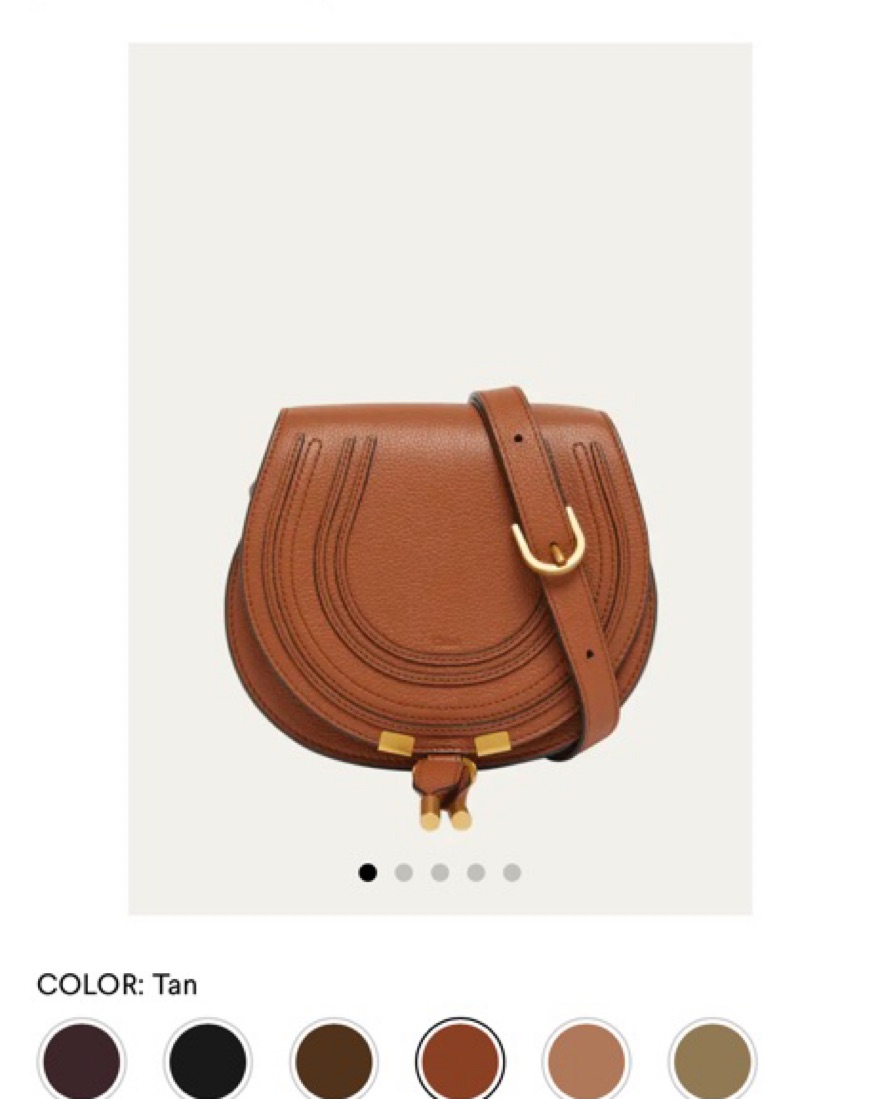Go to the fifth image indicator dot
This screenshot has height=1099, width=880.
click(512, 873)
